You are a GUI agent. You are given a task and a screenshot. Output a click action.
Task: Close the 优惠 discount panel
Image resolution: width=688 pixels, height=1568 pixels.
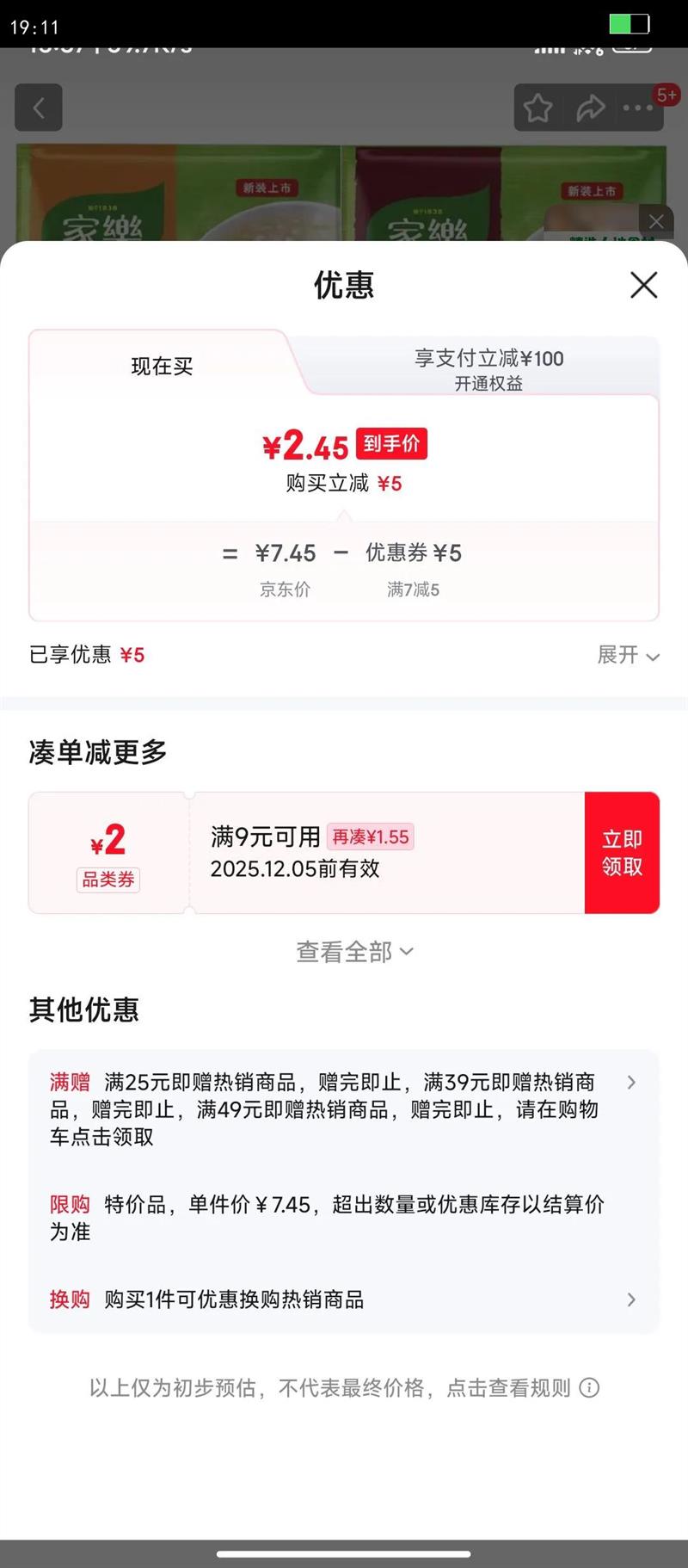(x=643, y=285)
